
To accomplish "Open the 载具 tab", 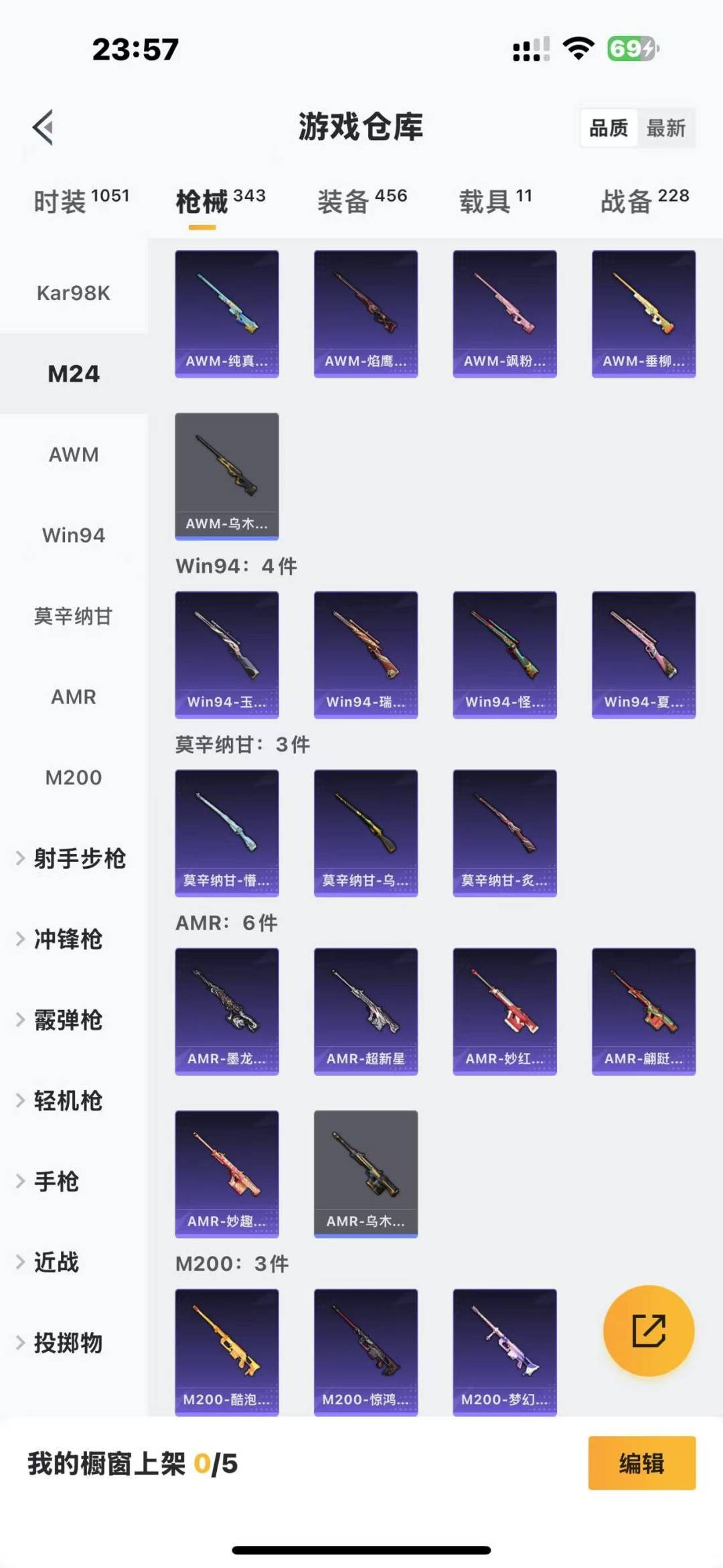I will point(495,200).
